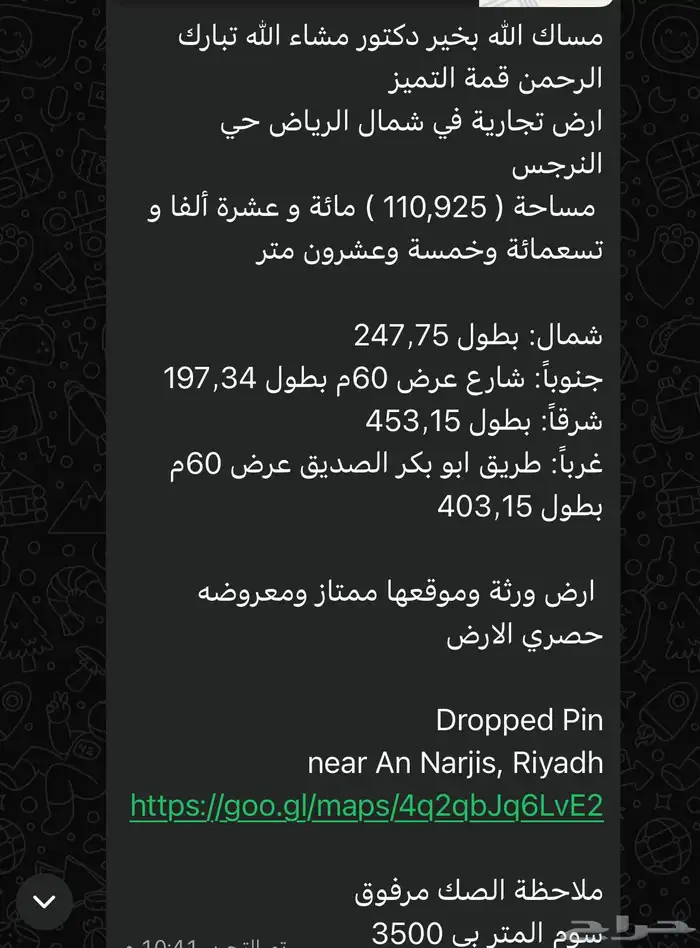Screen dimensions: 700x948
Task: Jump to latest messages with down arrow
Action: click(x=45, y=901)
